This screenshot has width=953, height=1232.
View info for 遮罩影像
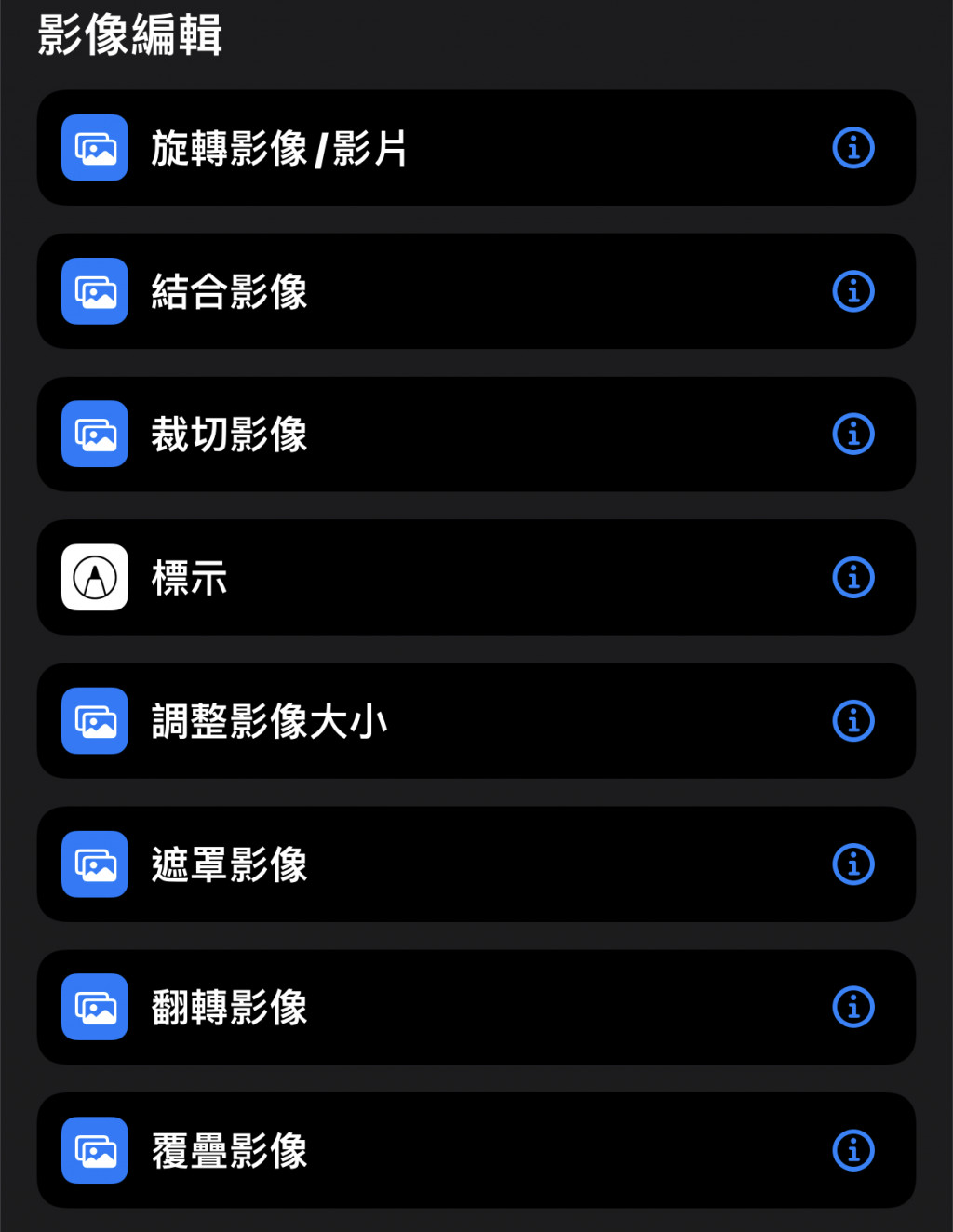852,864
